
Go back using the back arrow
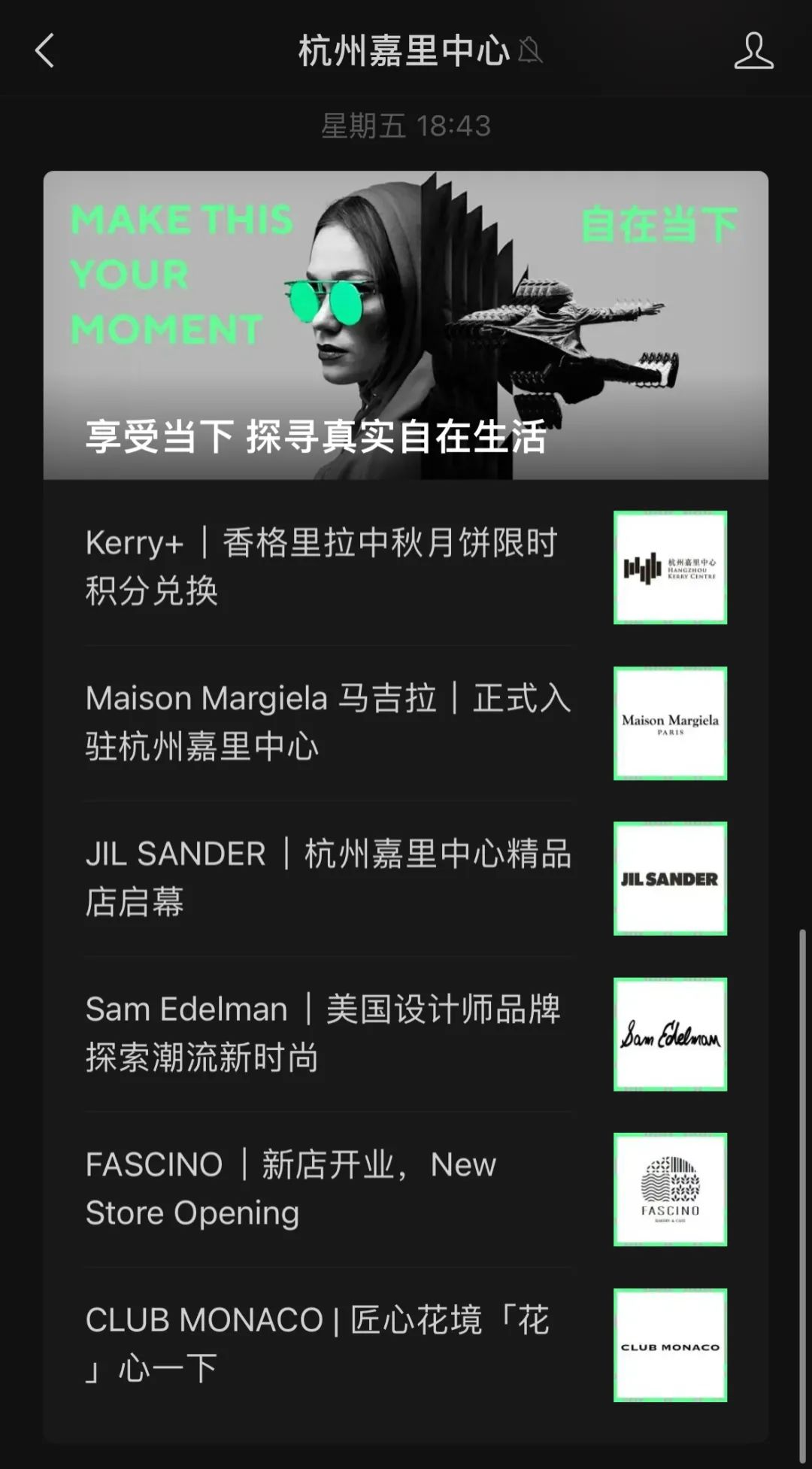45,51
